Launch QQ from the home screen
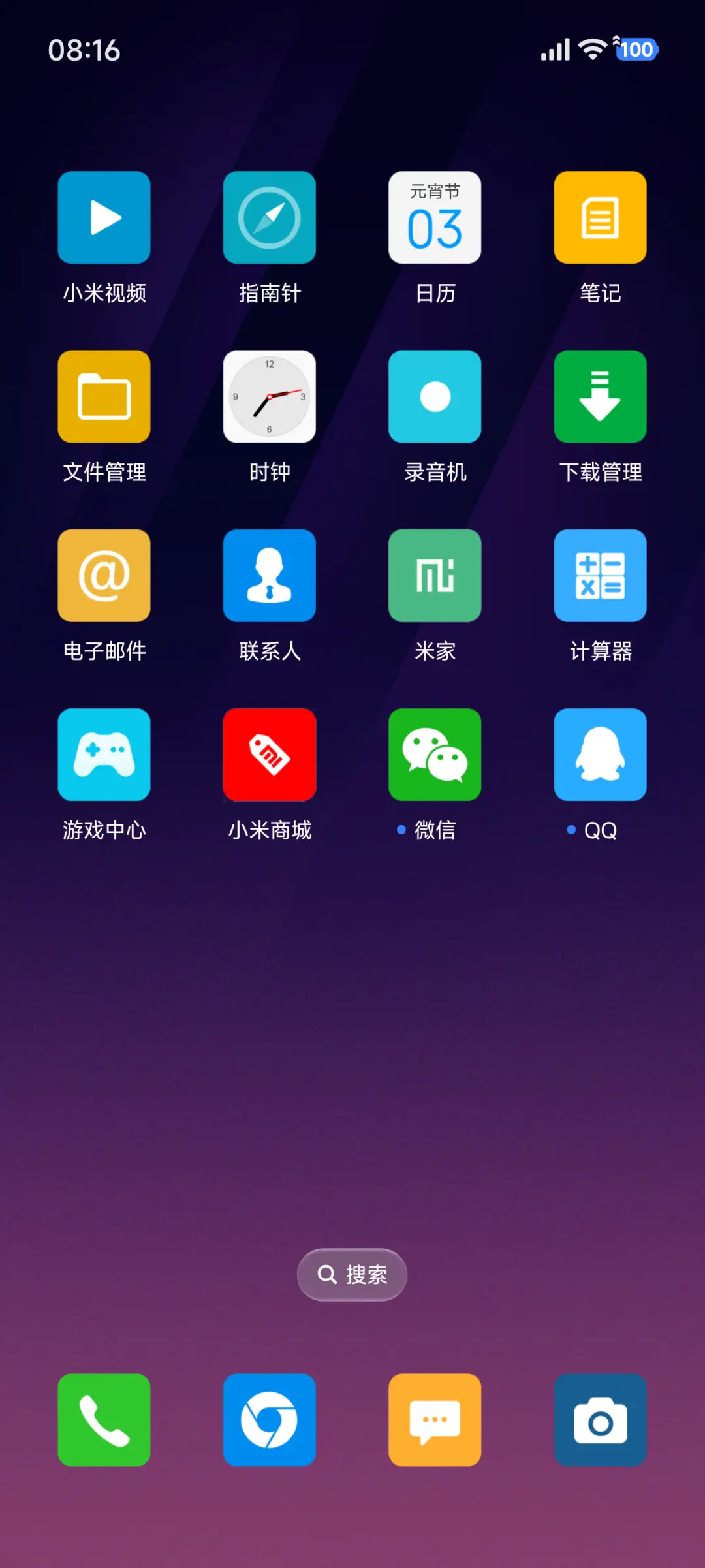The image size is (705, 1568). click(x=600, y=755)
